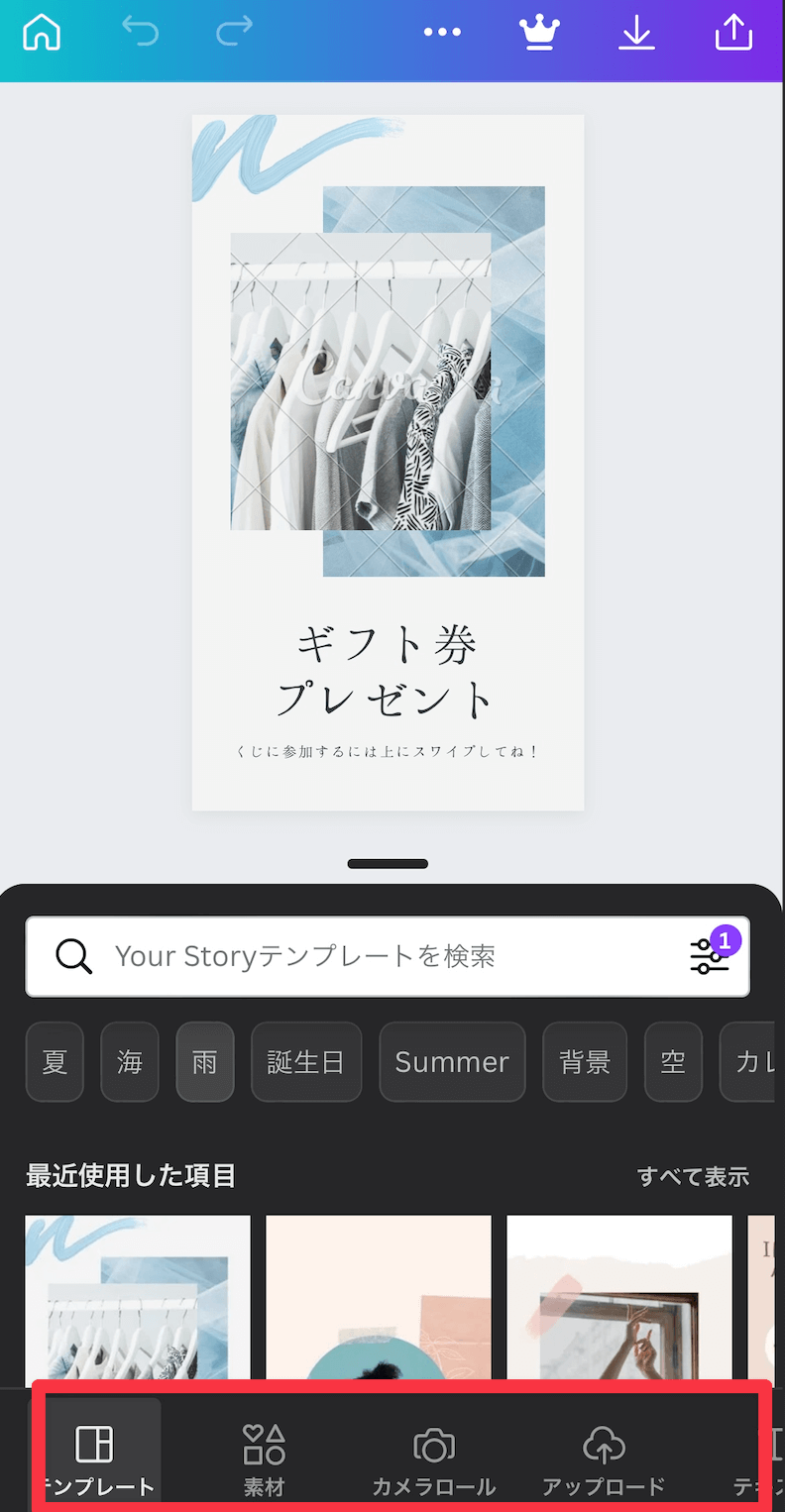Viewport: 785px width, 1512px height.
Task: Switch to the 素材 tab
Action: tap(264, 1458)
